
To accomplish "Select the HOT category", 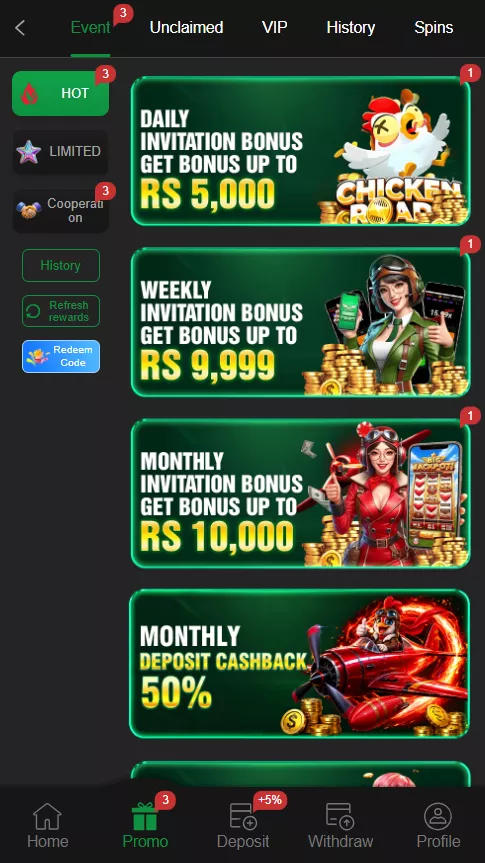I will (61, 93).
